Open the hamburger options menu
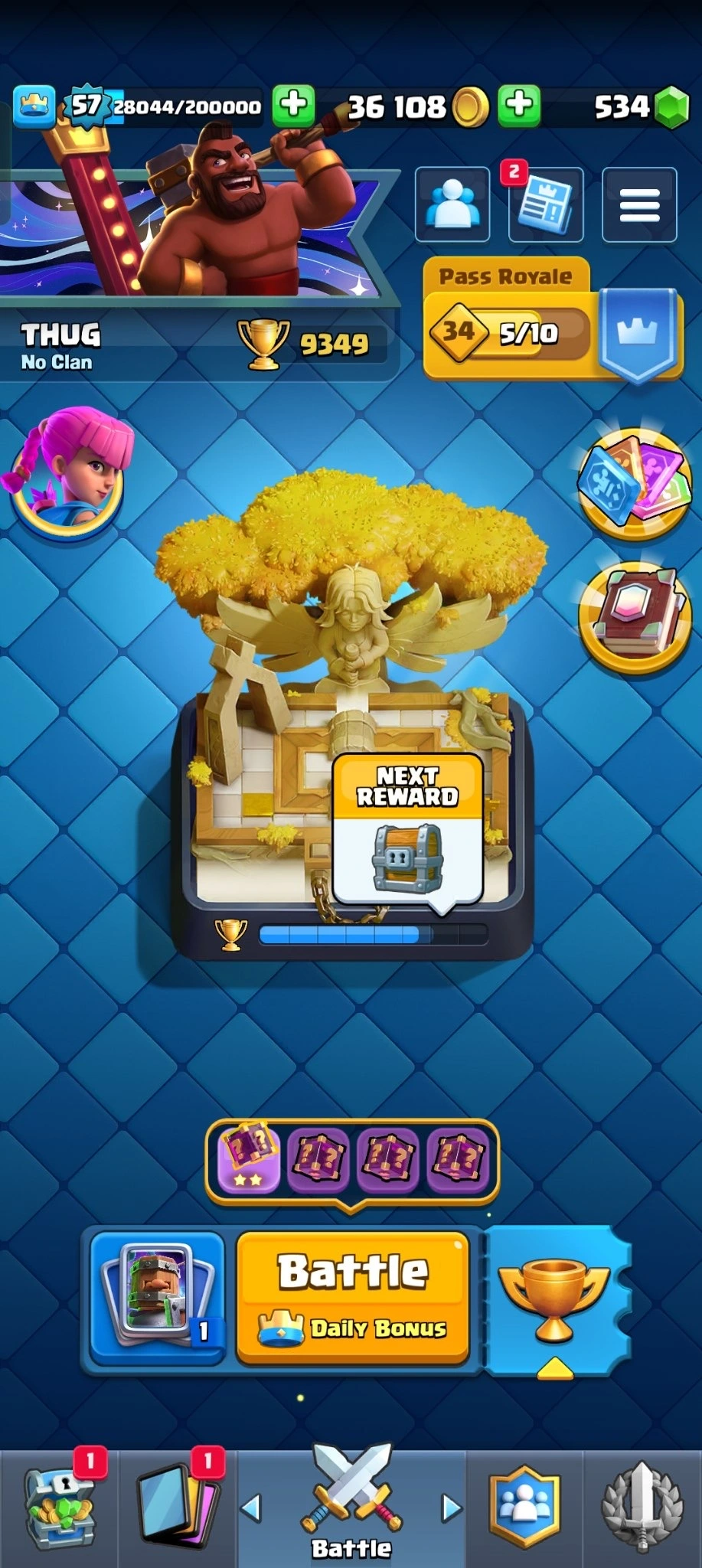 639,204
